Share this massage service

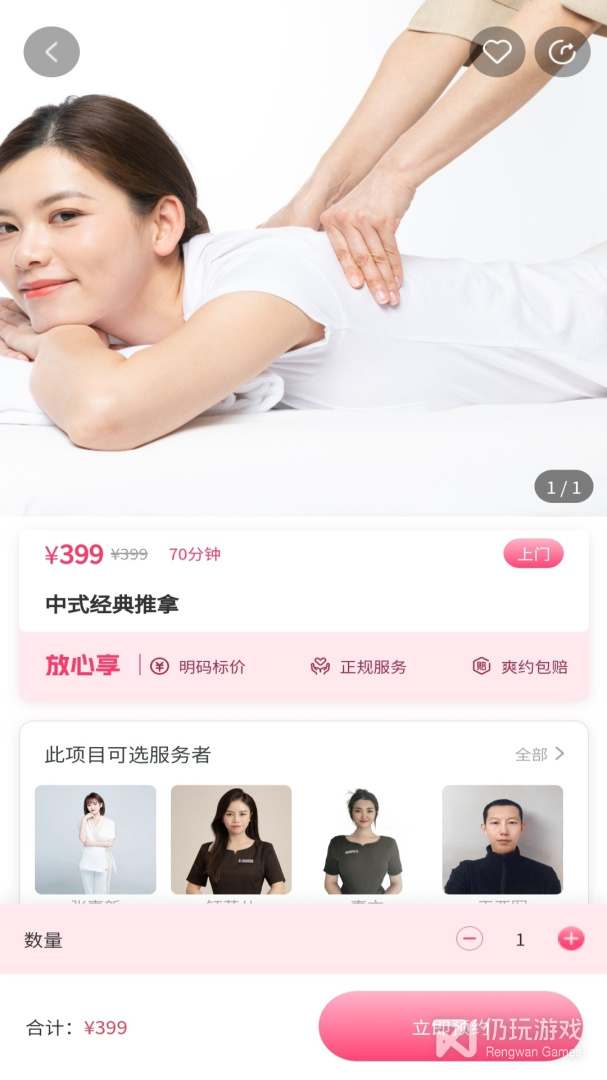click(x=562, y=52)
